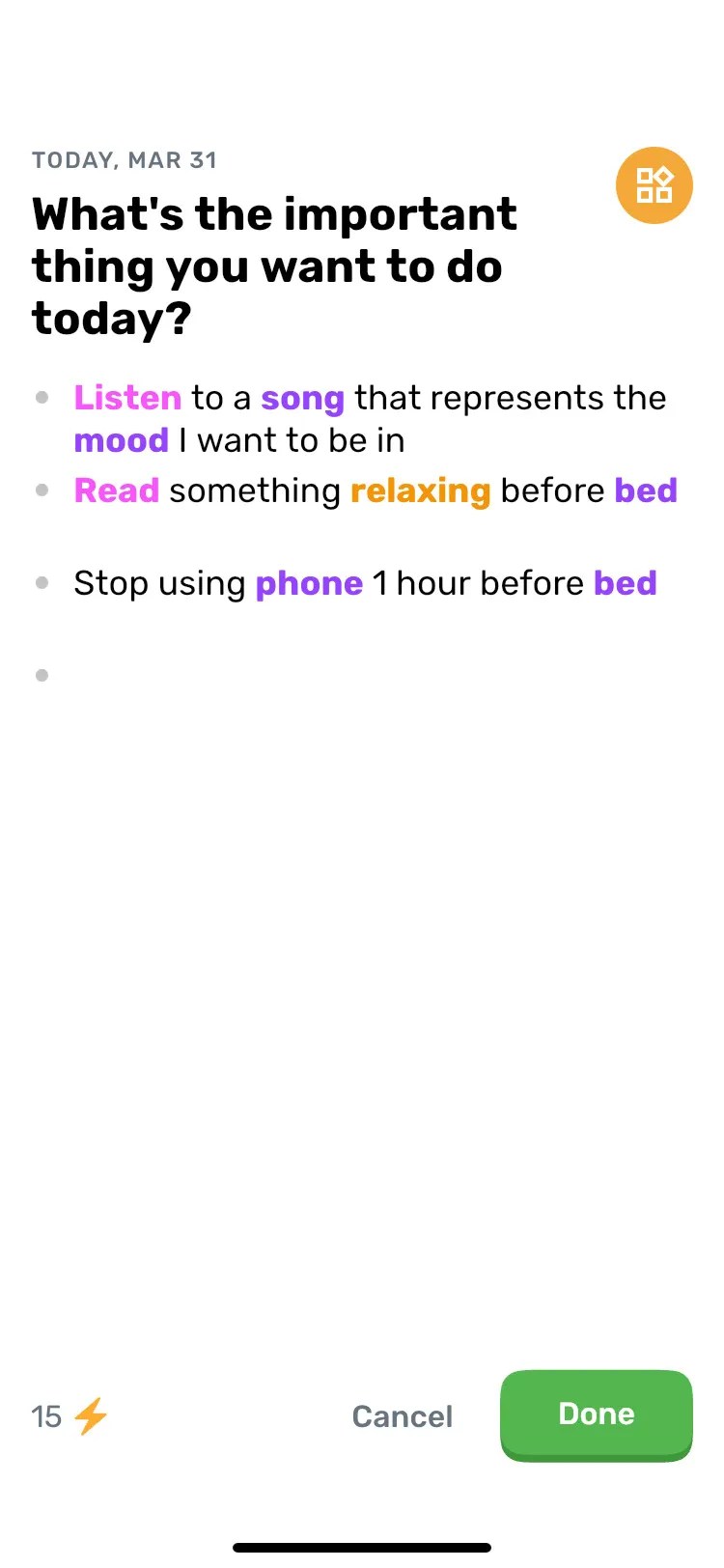Viewport: 724px width, 1568px height.
Task: Select the energy counter showing 15
Action: (x=45, y=1416)
